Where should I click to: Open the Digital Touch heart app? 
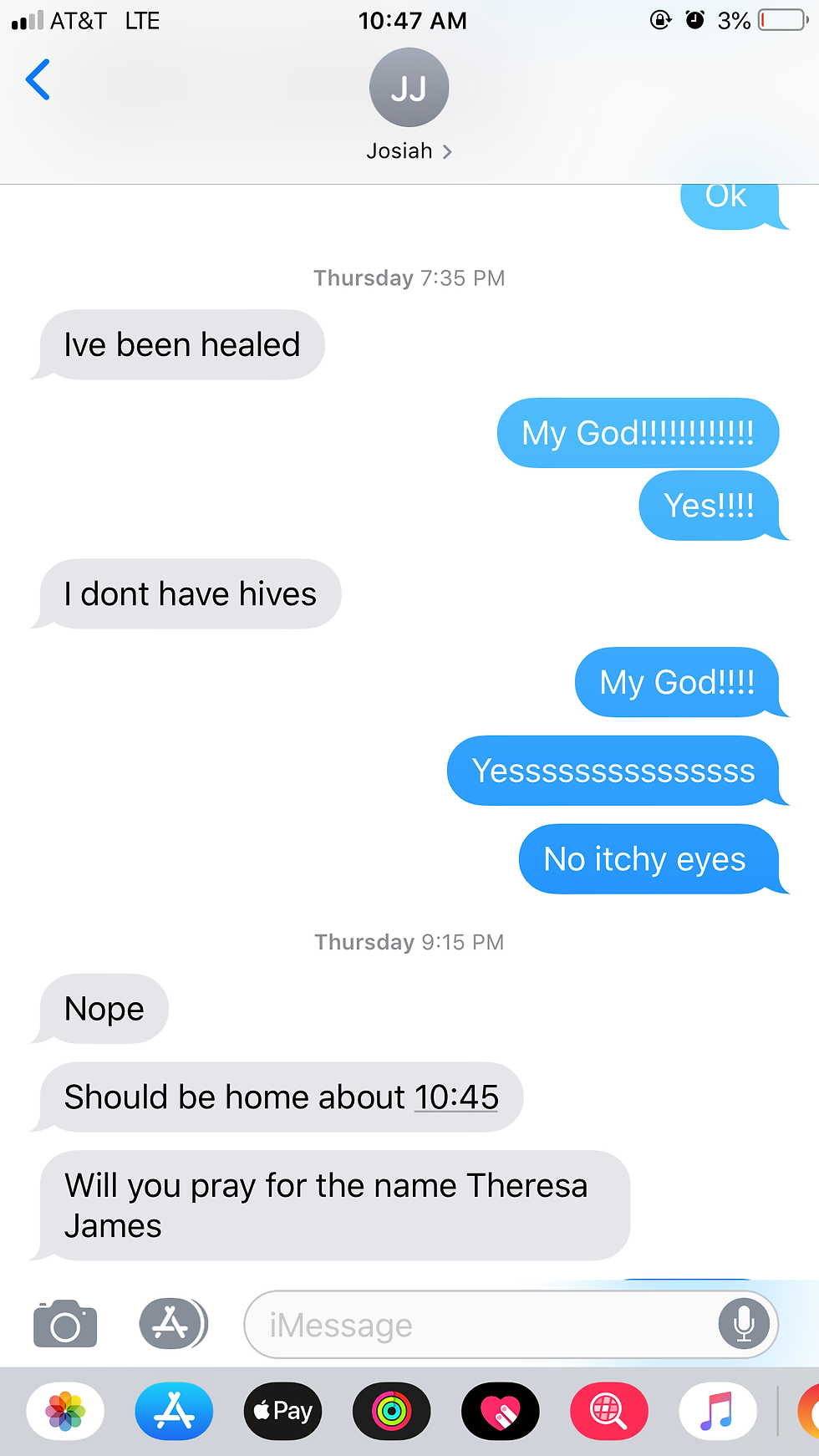[x=500, y=1412]
